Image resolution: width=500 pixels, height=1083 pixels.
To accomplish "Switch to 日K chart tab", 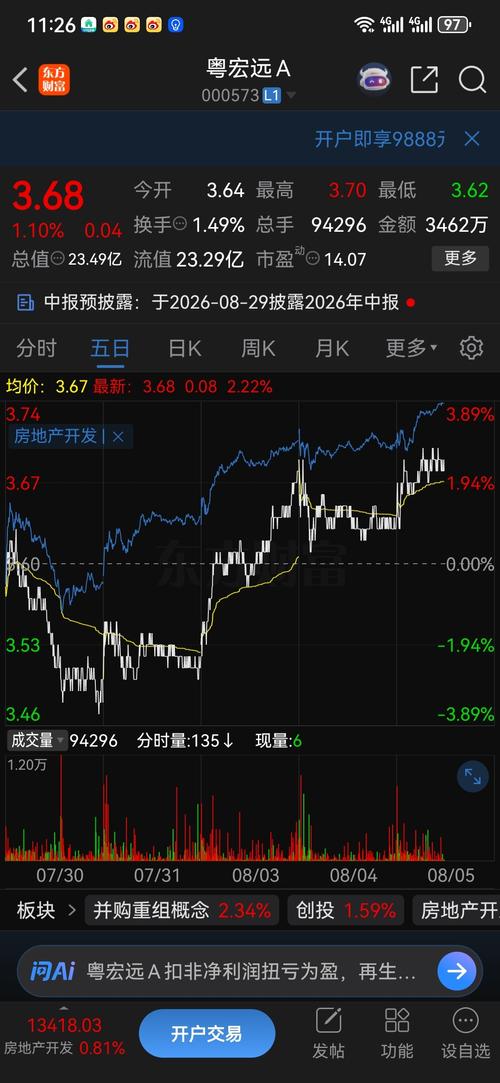I will click(184, 347).
